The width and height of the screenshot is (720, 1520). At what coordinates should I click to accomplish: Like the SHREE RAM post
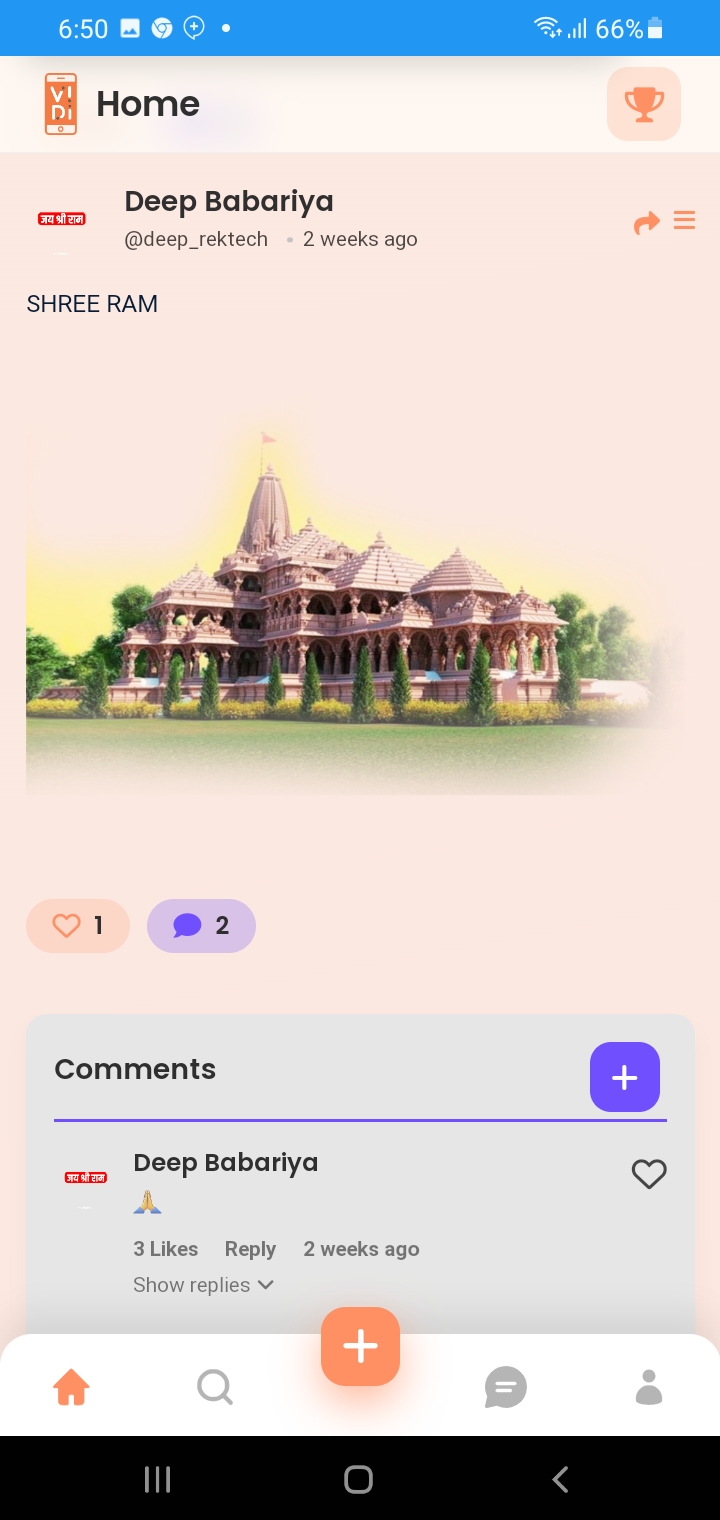coord(78,926)
